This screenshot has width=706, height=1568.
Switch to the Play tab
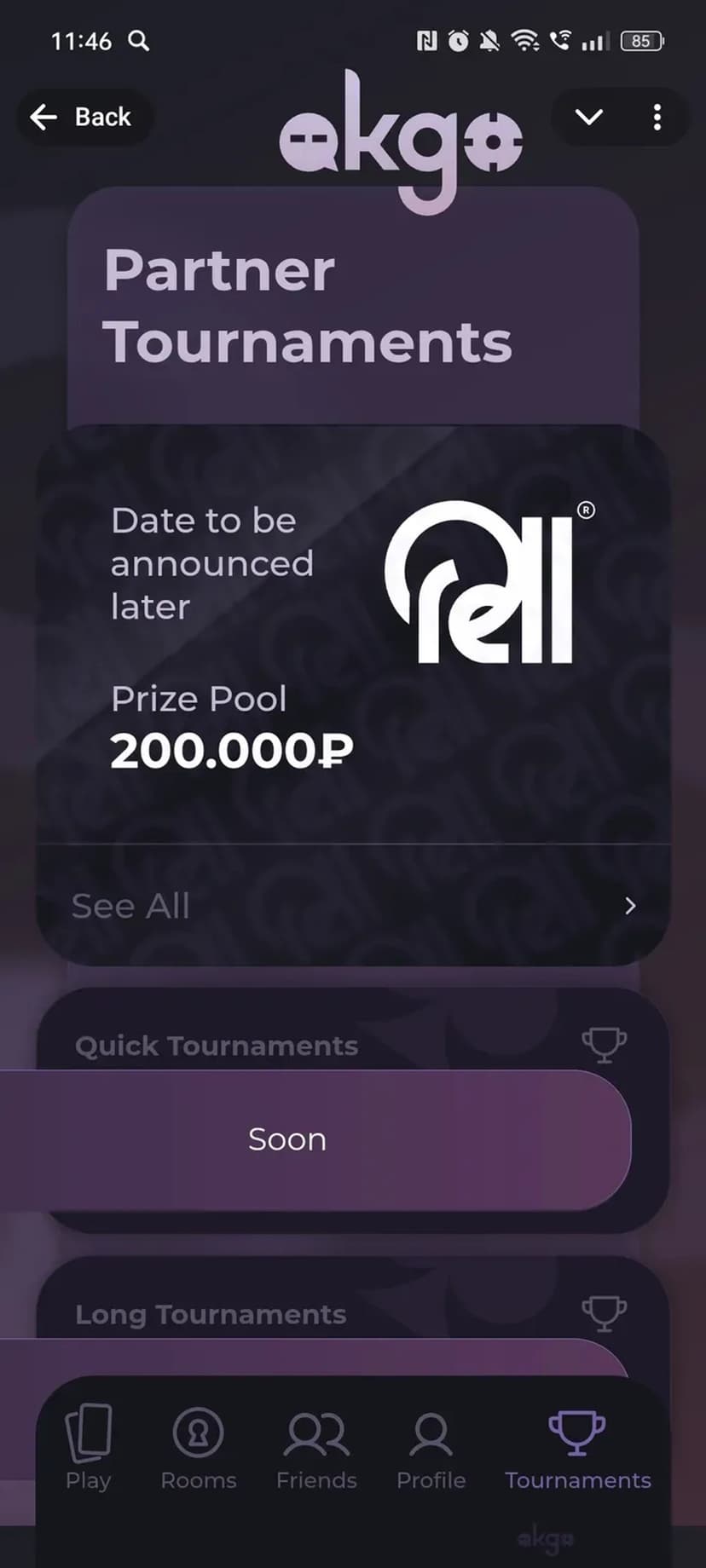(x=89, y=1448)
